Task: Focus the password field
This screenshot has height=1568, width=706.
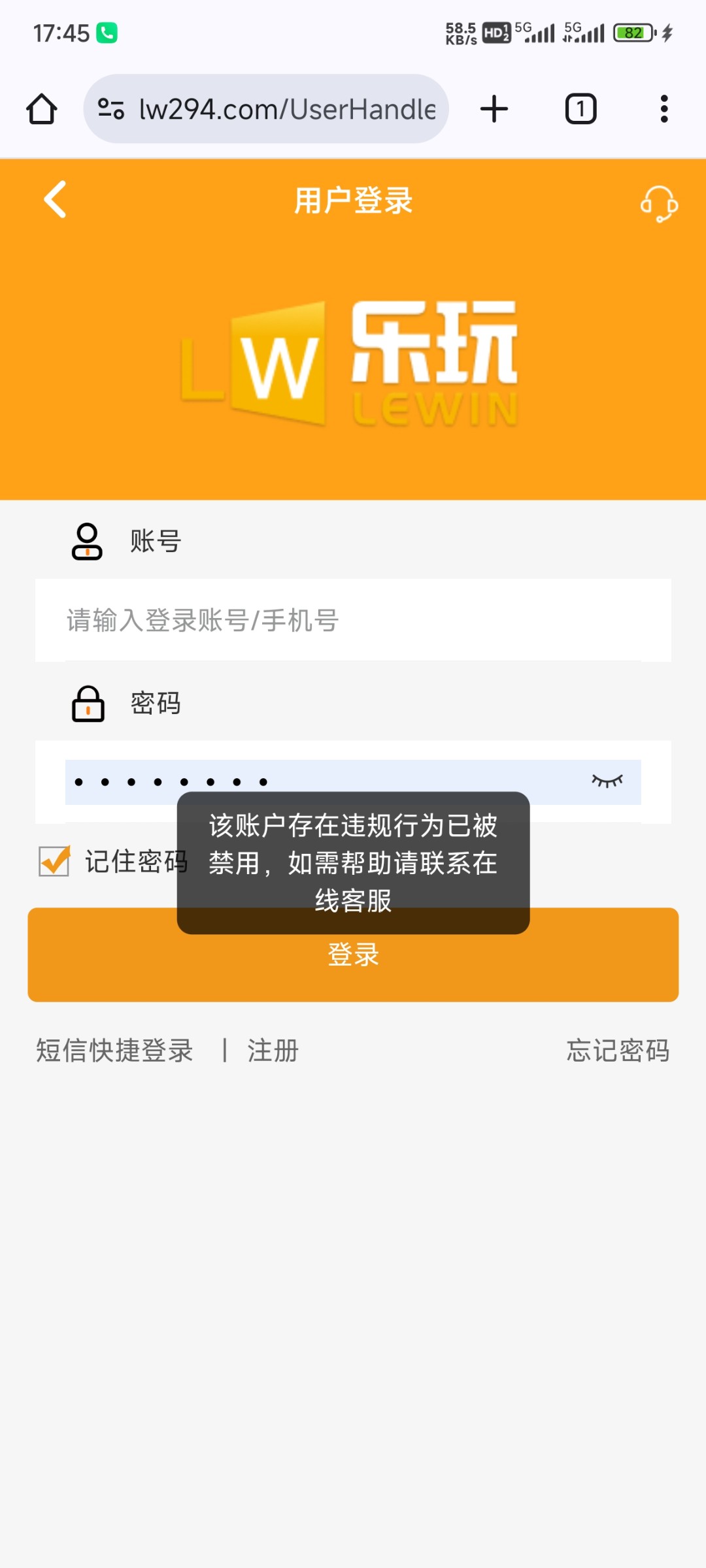Action: [x=314, y=781]
